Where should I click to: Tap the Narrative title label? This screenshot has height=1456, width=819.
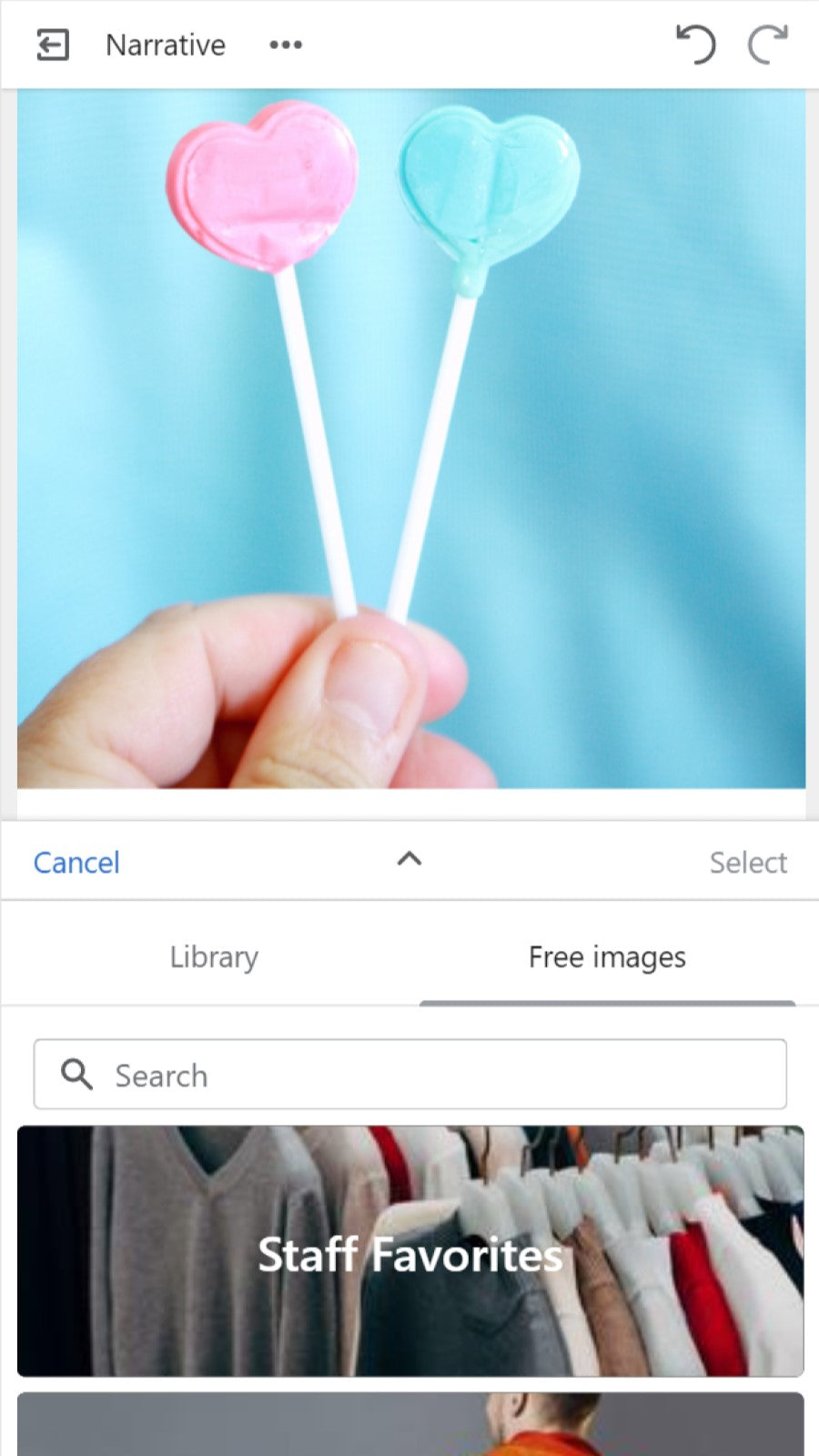[x=165, y=44]
